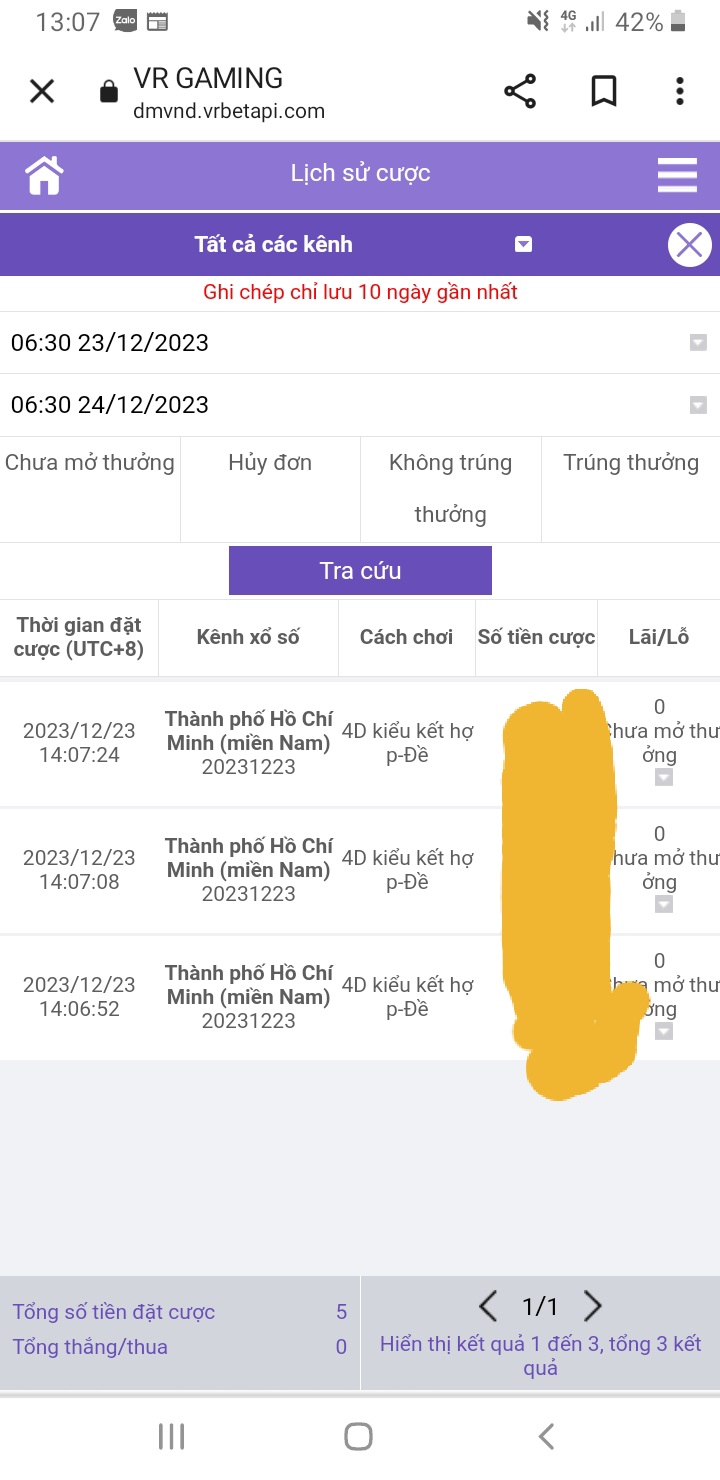Go to the home page icon
720x1480 pixels.
point(45,175)
